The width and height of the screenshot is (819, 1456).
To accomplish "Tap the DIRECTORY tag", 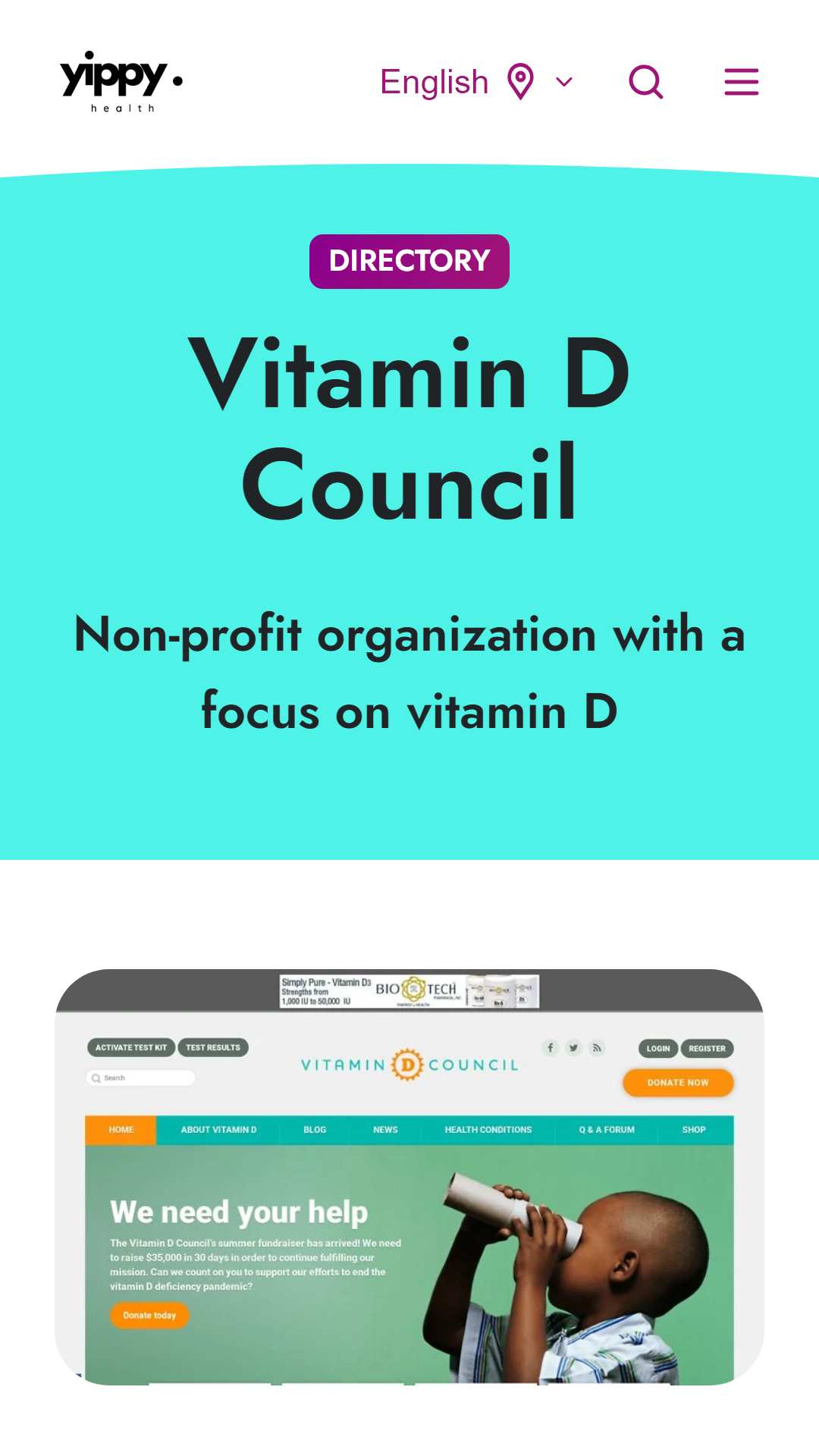I will click(x=409, y=262).
